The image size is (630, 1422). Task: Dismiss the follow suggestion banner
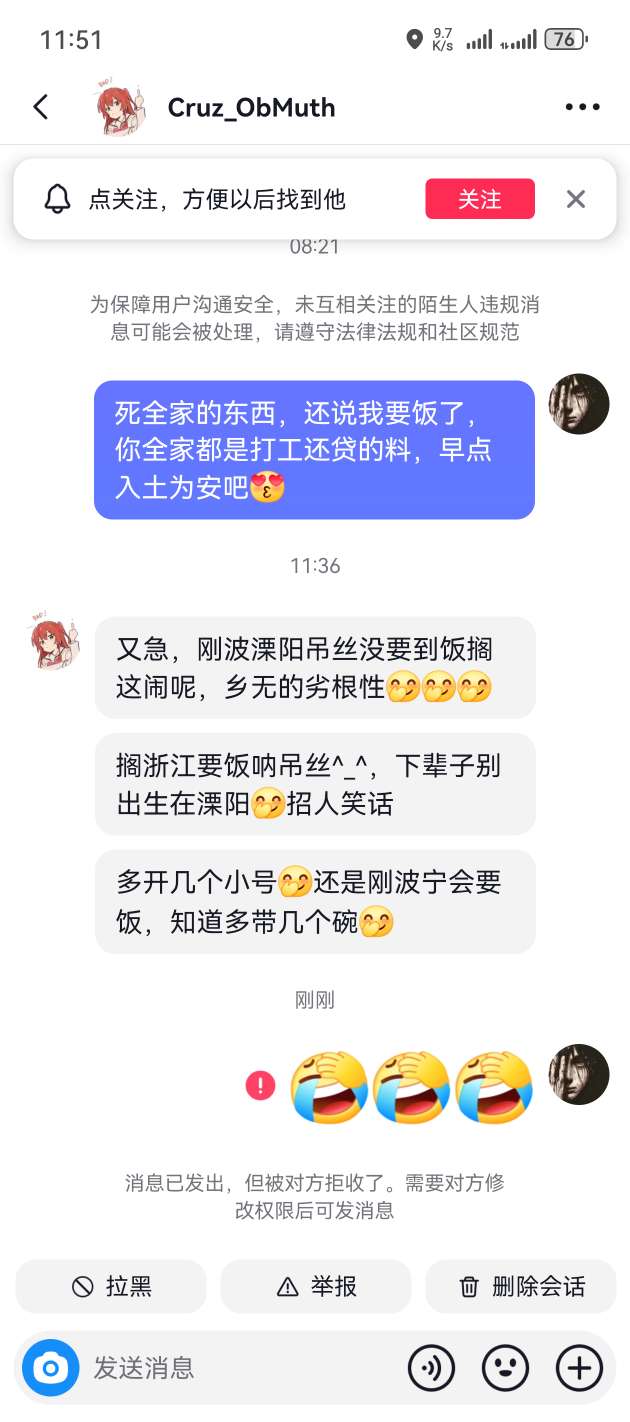(575, 199)
